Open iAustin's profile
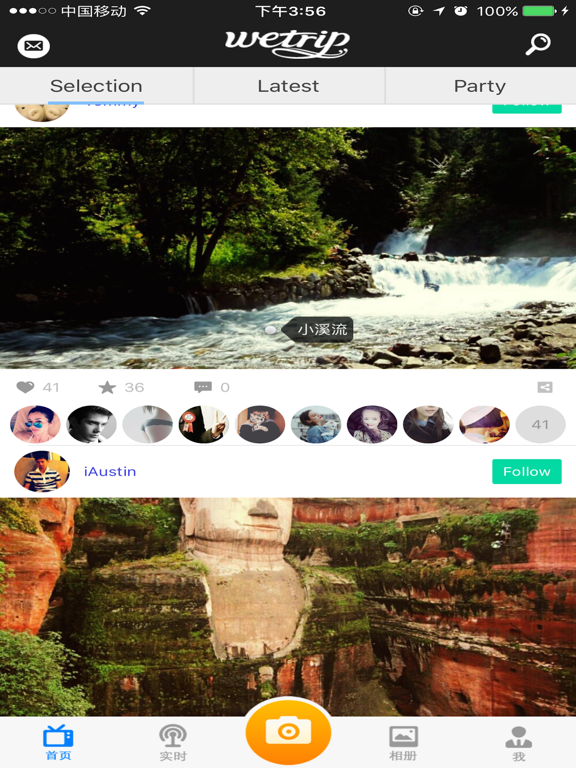Screen dimensions: 576x768 click(110, 471)
